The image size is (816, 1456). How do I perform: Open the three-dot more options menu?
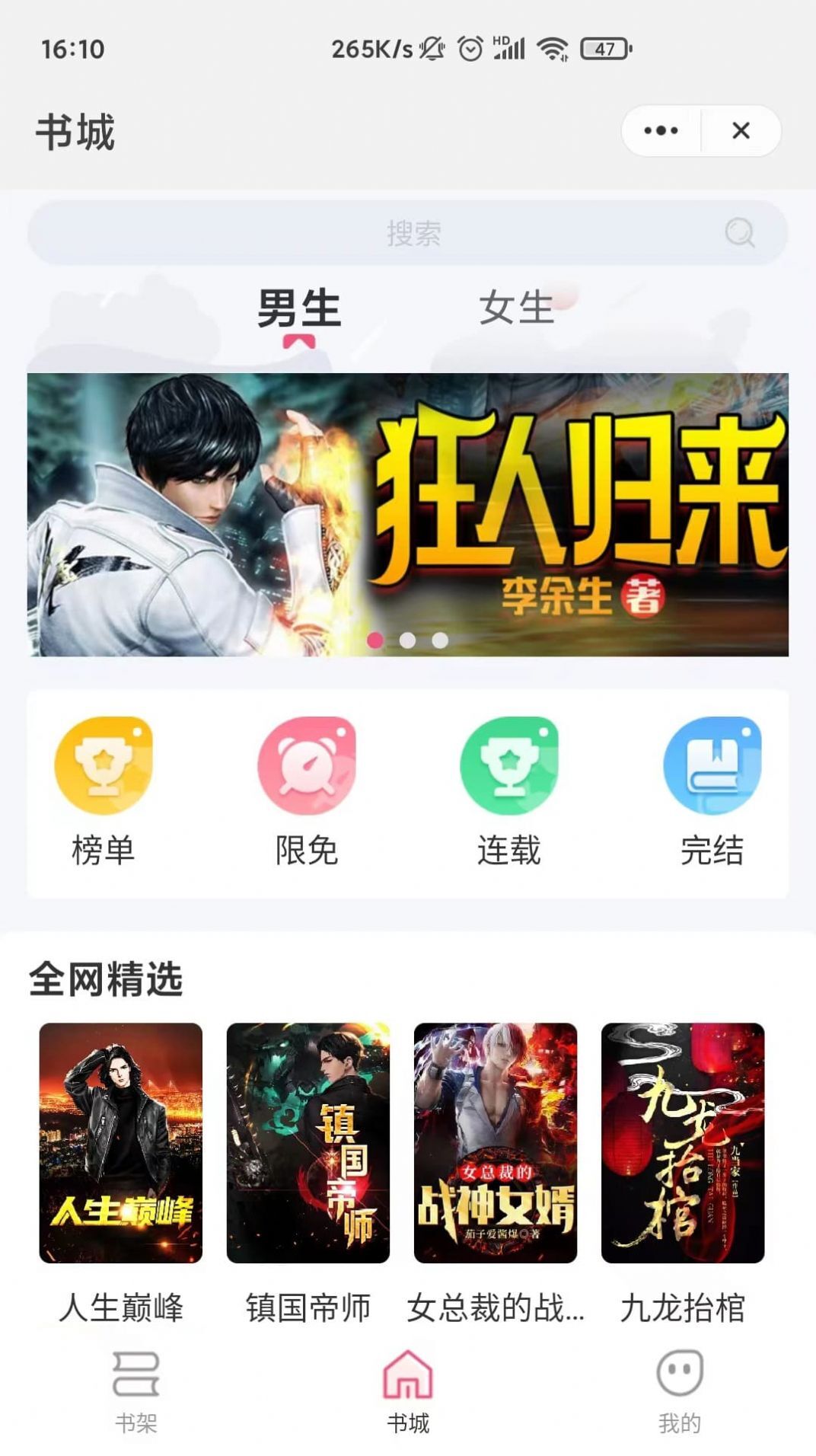tap(659, 130)
